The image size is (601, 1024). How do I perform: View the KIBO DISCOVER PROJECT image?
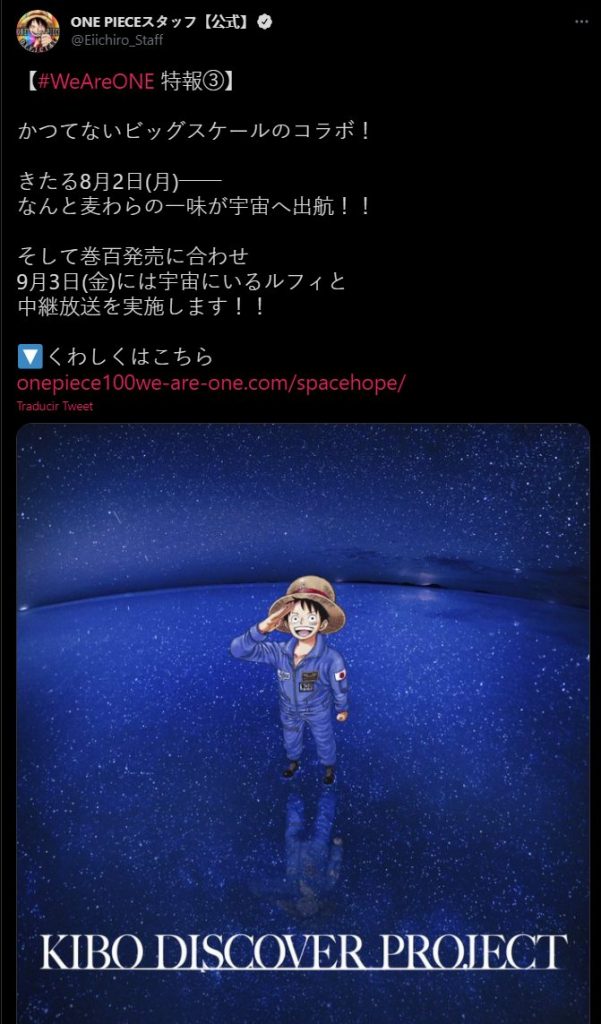point(303,720)
